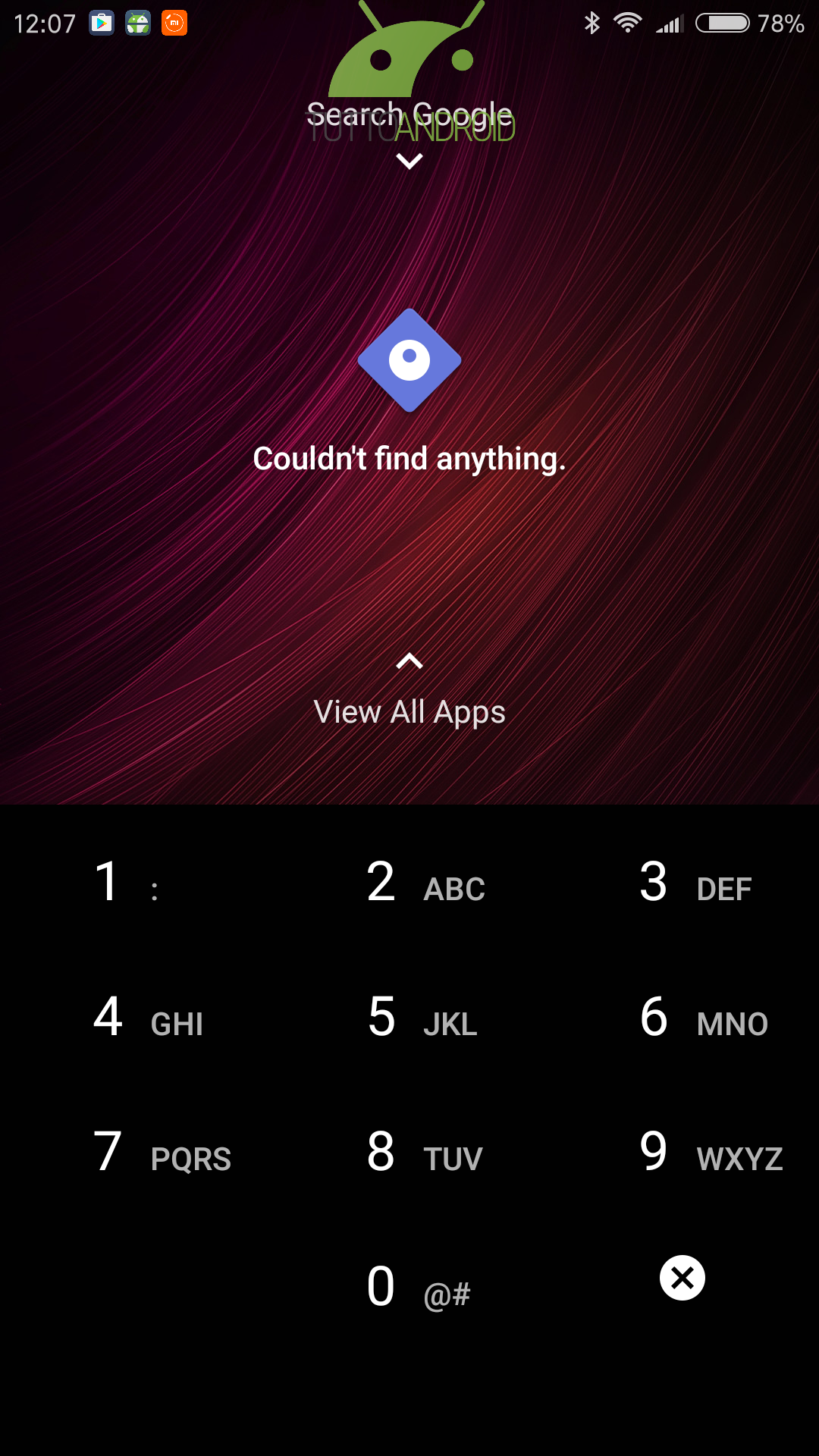This screenshot has height=1456, width=819.
Task: Tap the 3 DEF key
Action: pos(682,883)
